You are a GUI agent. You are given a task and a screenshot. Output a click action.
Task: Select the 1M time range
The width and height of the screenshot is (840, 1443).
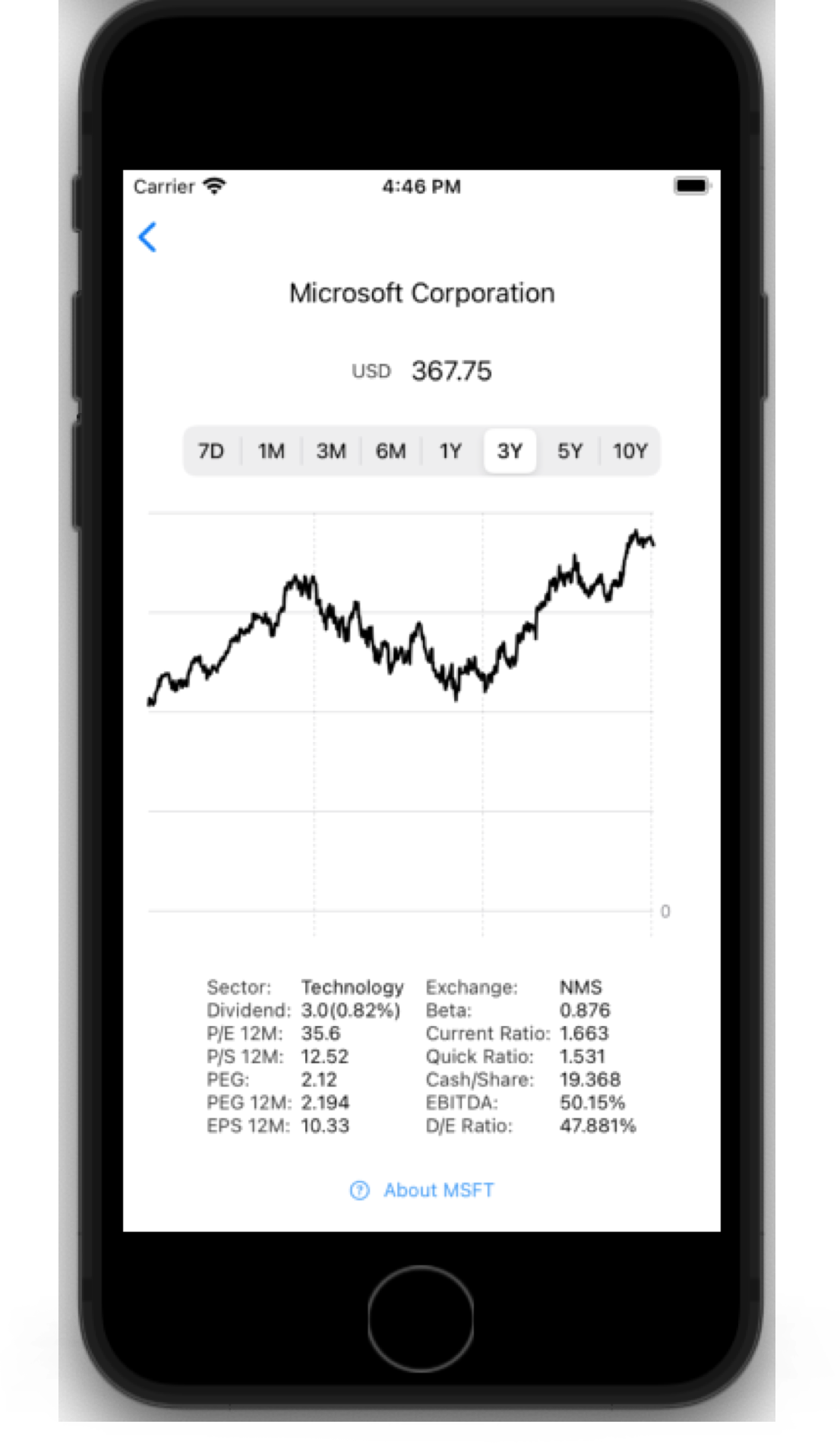pos(271,451)
